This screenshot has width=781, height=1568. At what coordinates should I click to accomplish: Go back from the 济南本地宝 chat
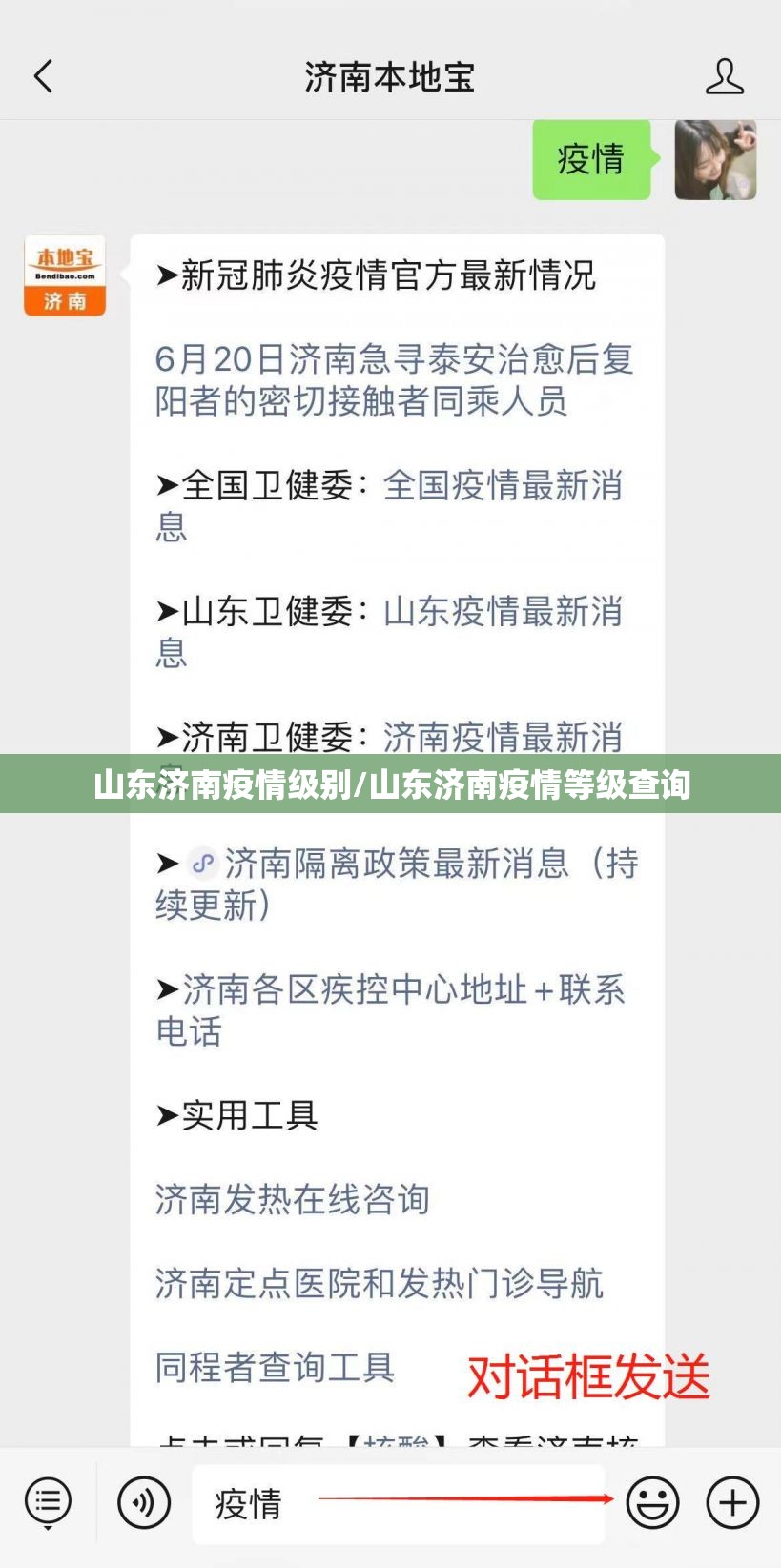(x=44, y=76)
